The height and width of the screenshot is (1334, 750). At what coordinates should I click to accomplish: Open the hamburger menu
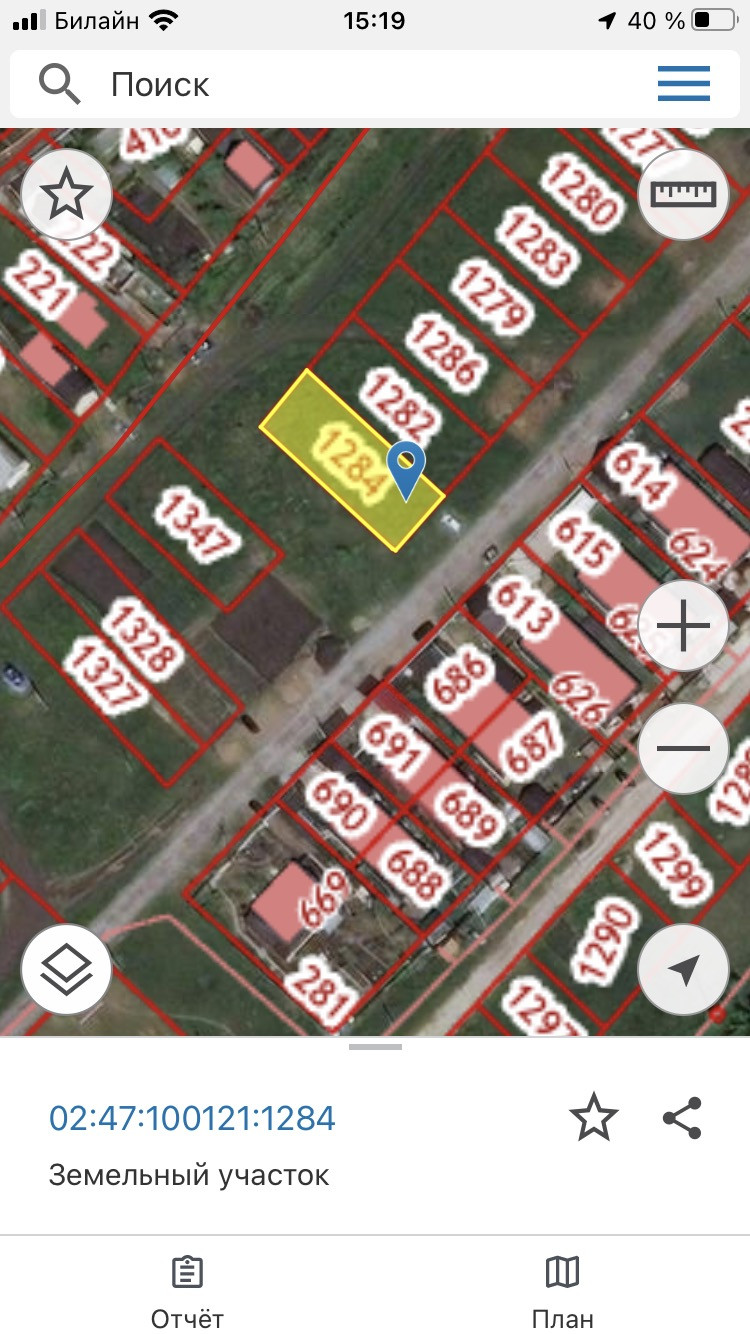point(684,84)
